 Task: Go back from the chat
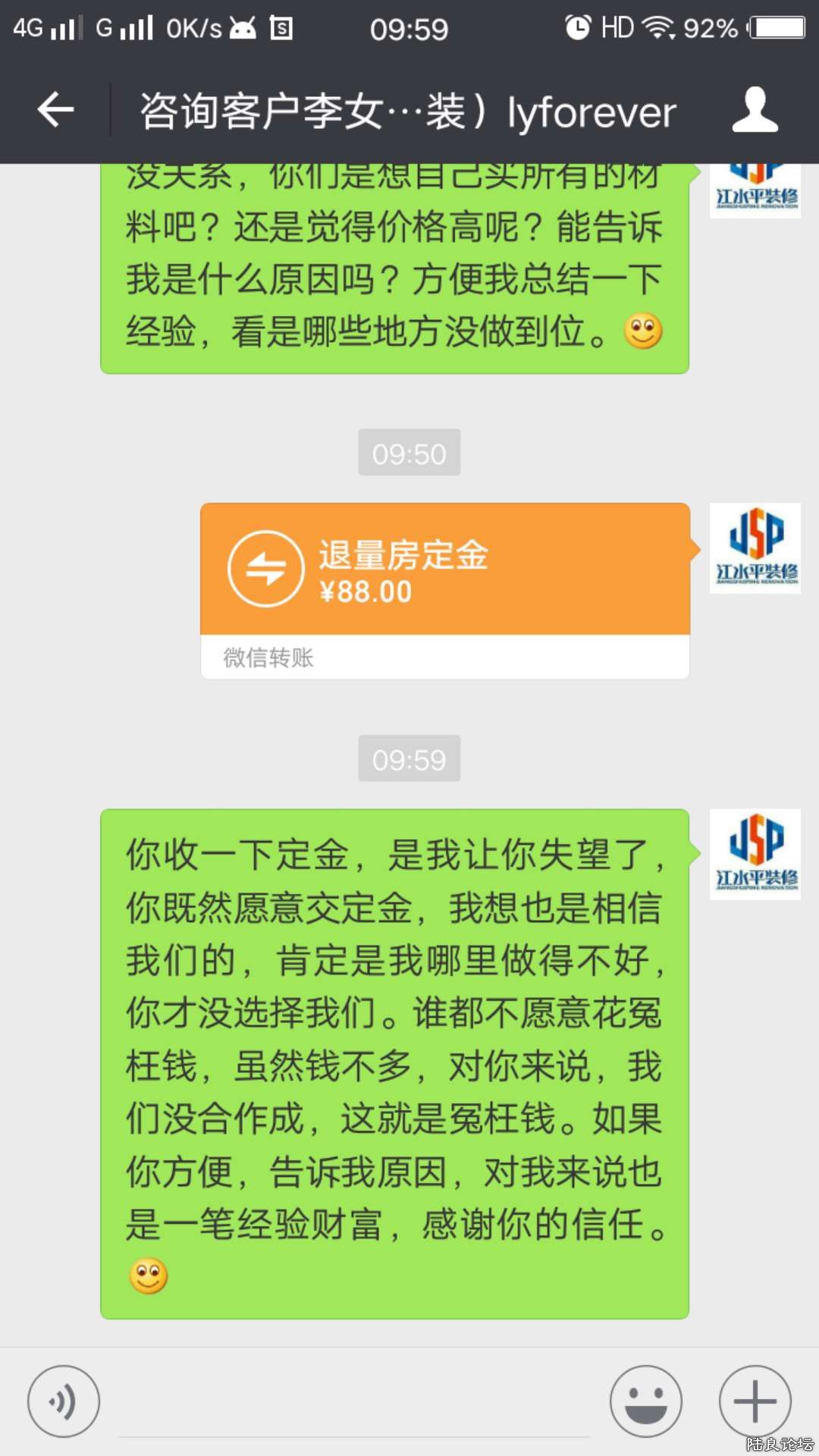pyautogui.click(x=55, y=111)
